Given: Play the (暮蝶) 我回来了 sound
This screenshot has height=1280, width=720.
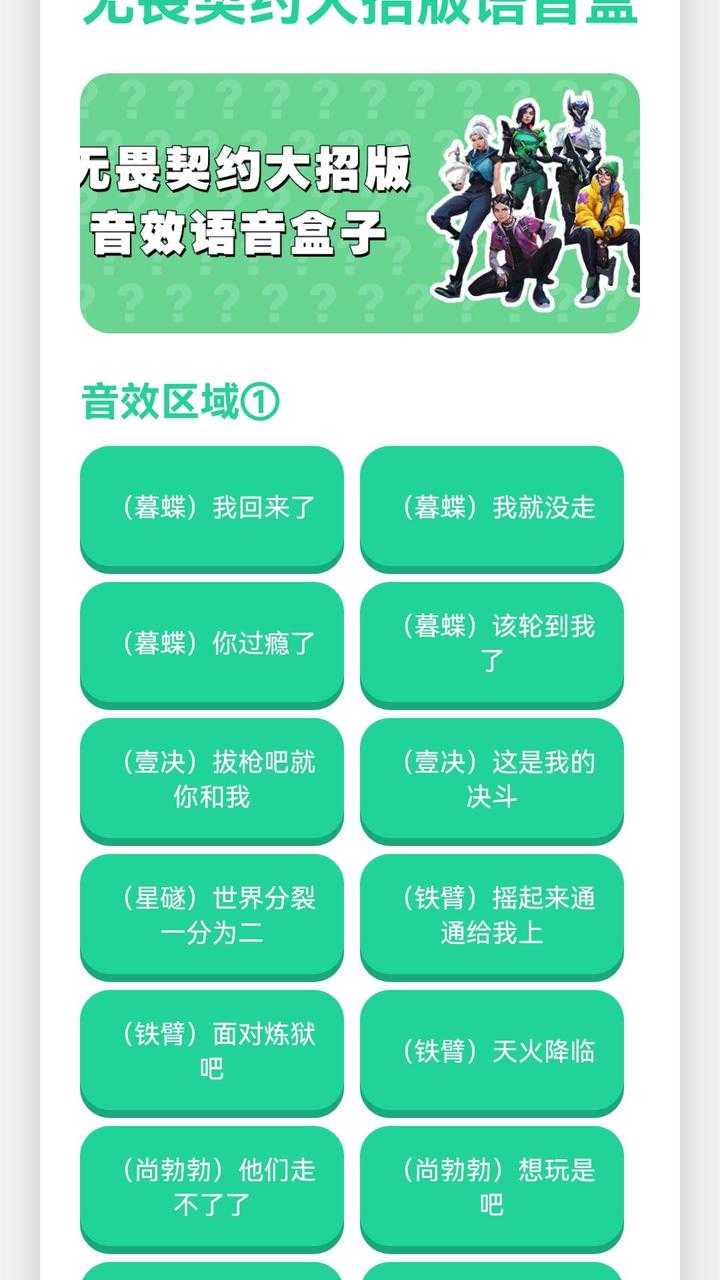Looking at the screenshot, I should click(x=212, y=507).
